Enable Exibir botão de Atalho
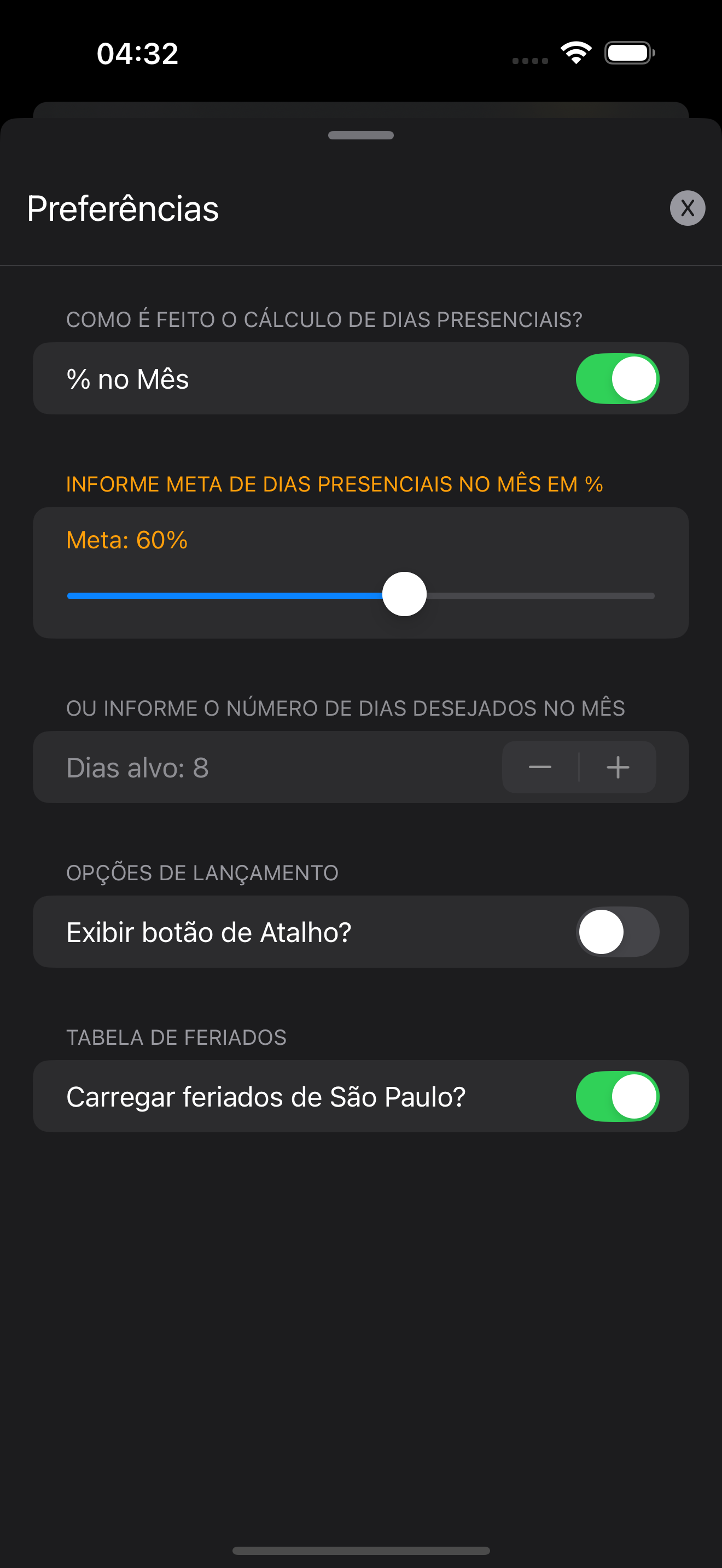 point(616,931)
